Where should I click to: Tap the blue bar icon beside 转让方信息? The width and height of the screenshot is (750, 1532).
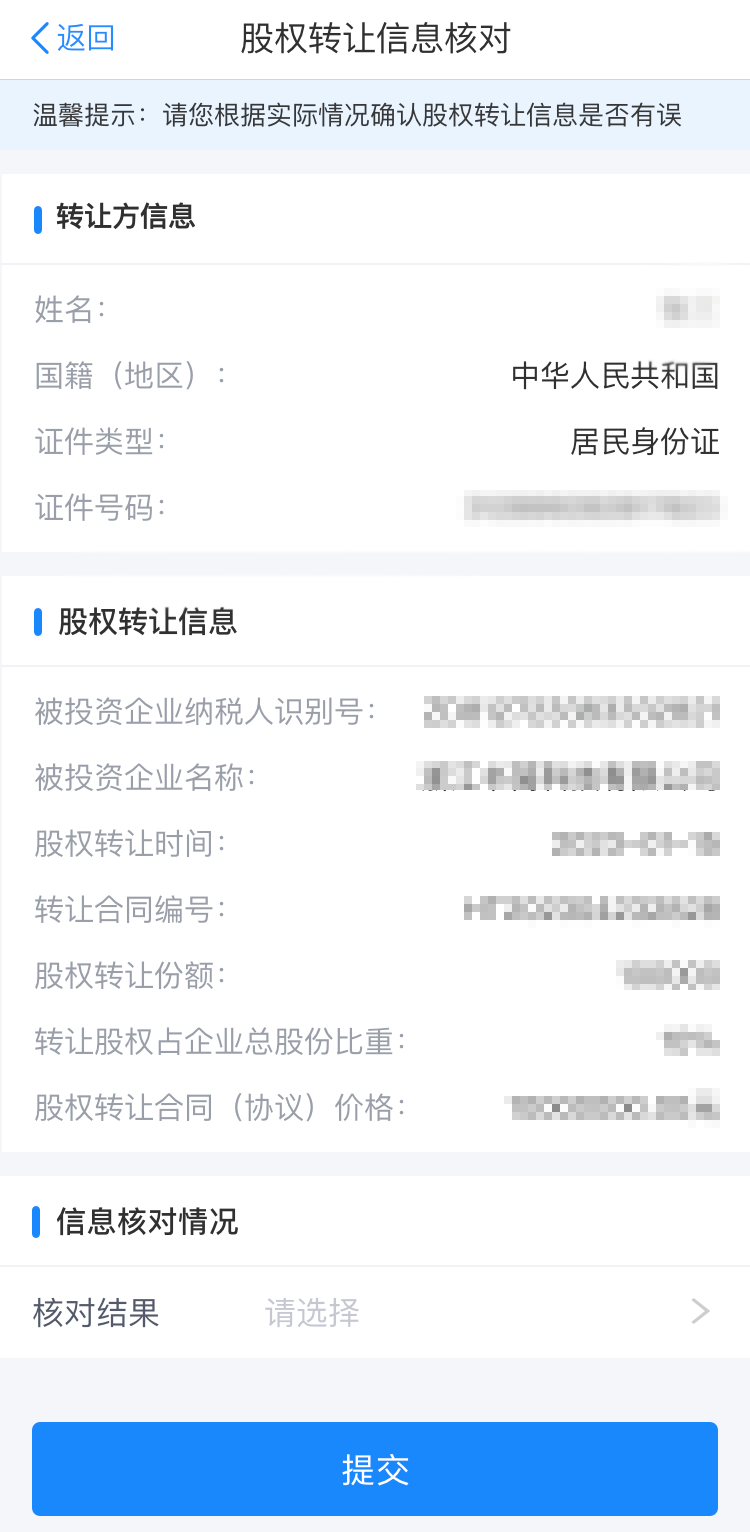coord(38,218)
